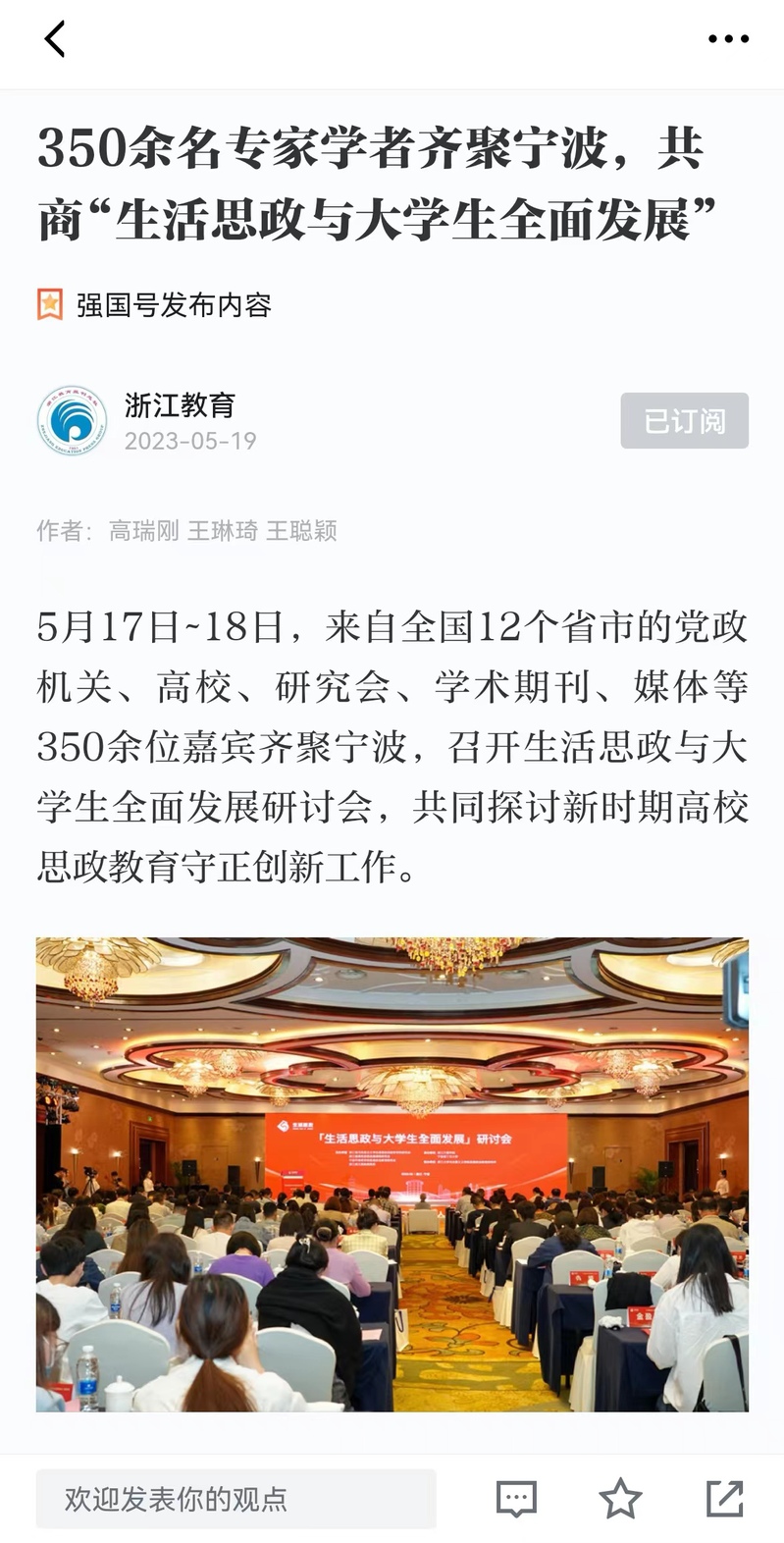Tap the 已订阅 subscription button
The image size is (784, 1543).
(x=684, y=421)
